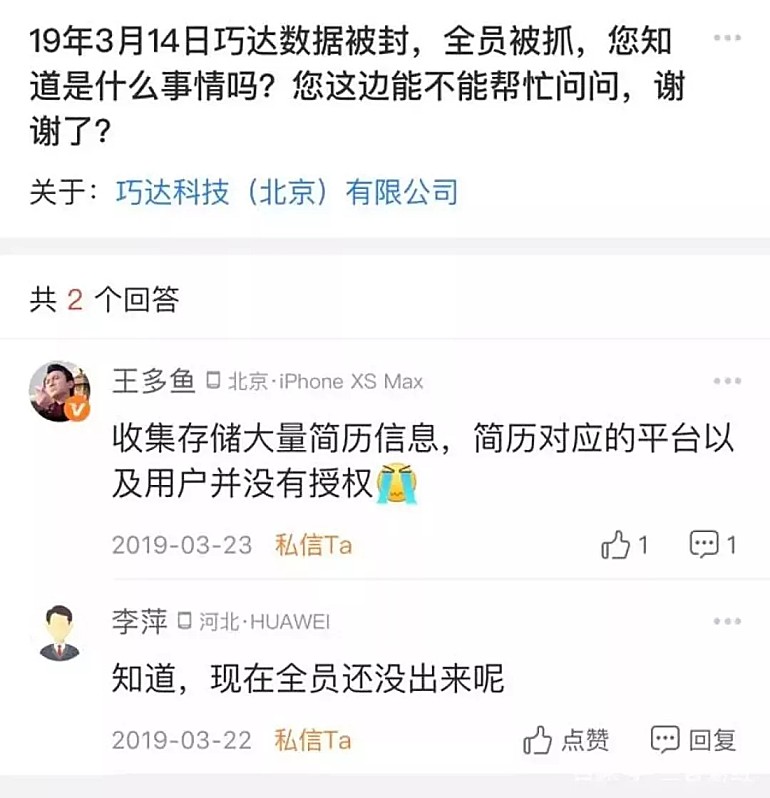Send 私信Ta to 王多鱼

click(313, 545)
